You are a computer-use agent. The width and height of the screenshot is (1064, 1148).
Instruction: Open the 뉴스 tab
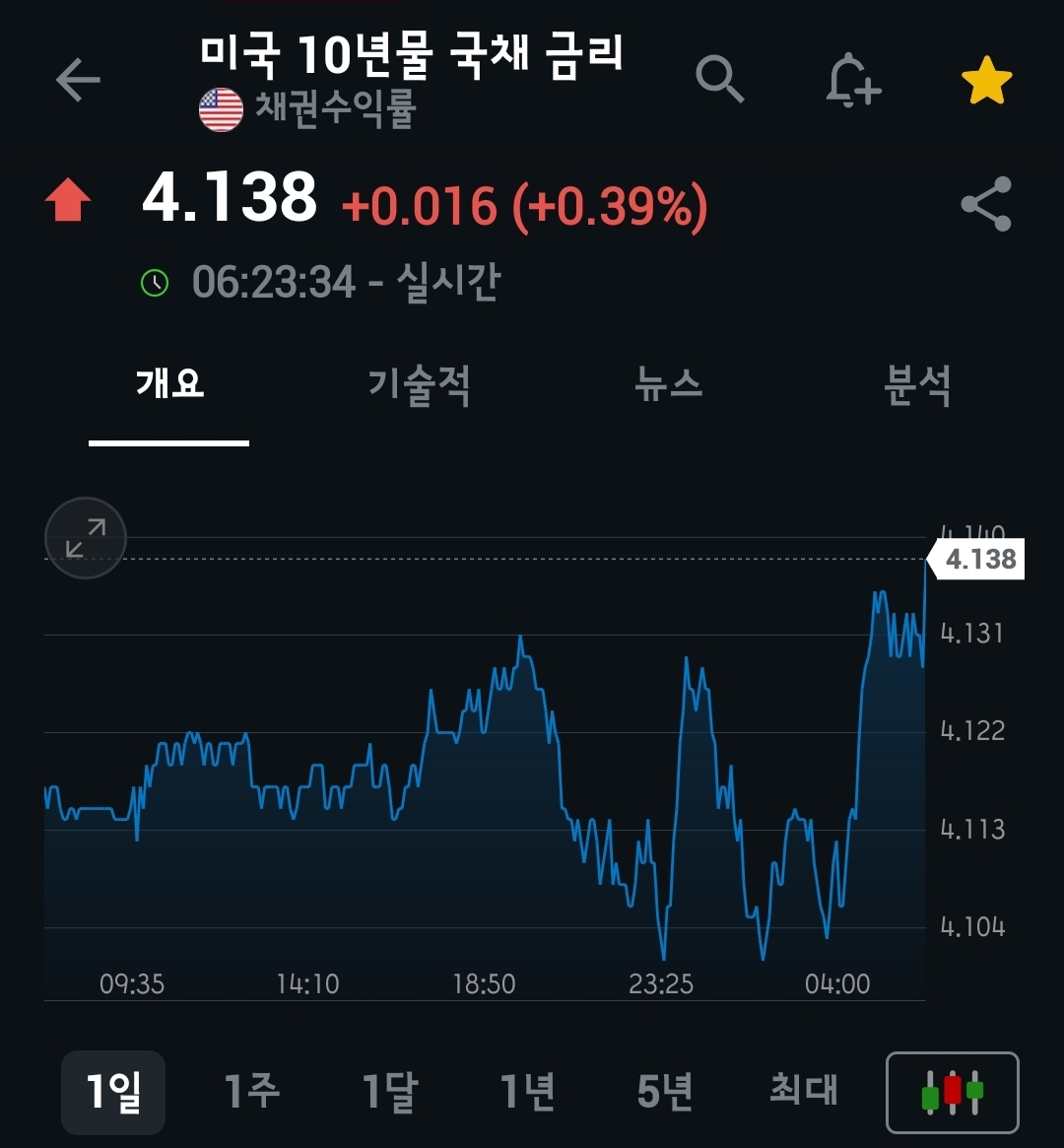pyautogui.click(x=669, y=384)
